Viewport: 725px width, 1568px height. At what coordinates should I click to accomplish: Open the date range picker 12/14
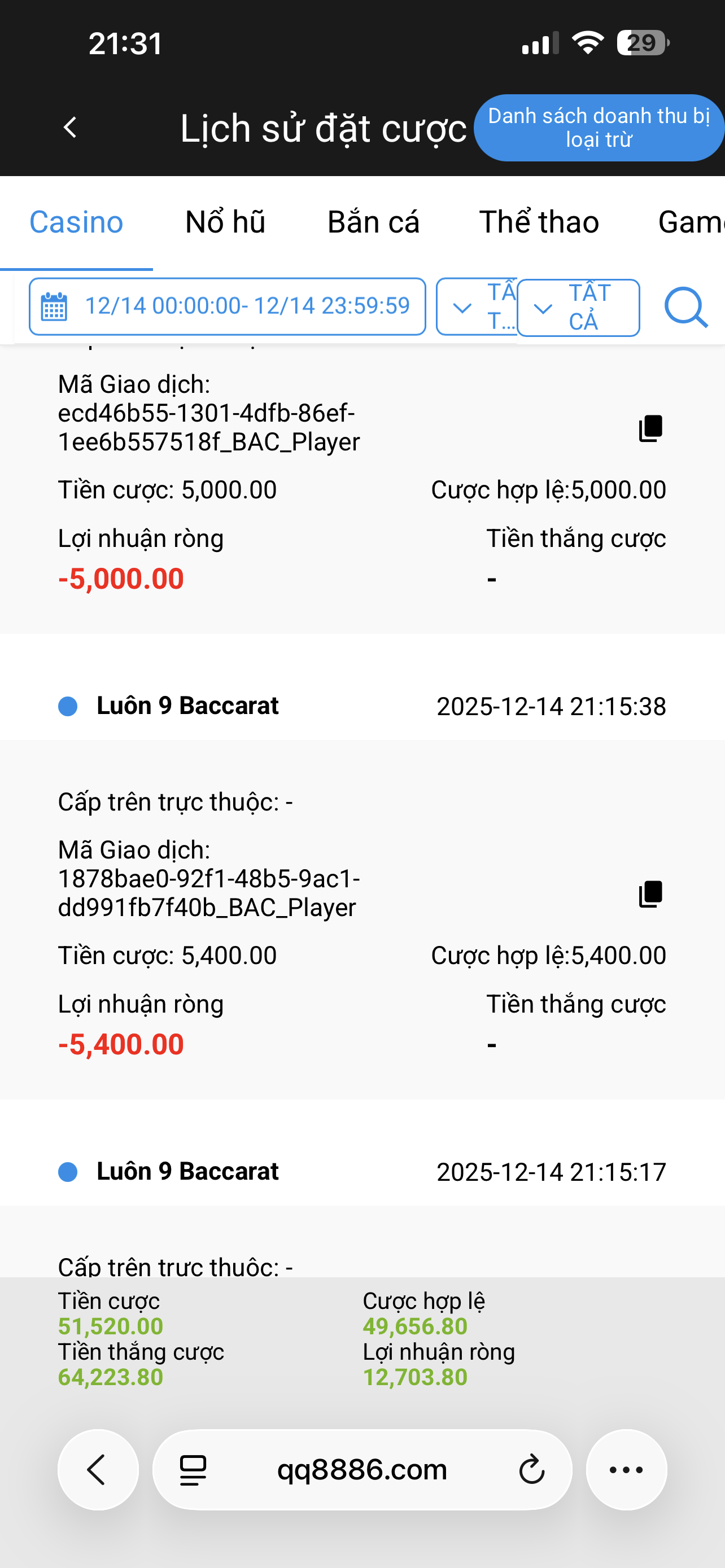tap(227, 306)
